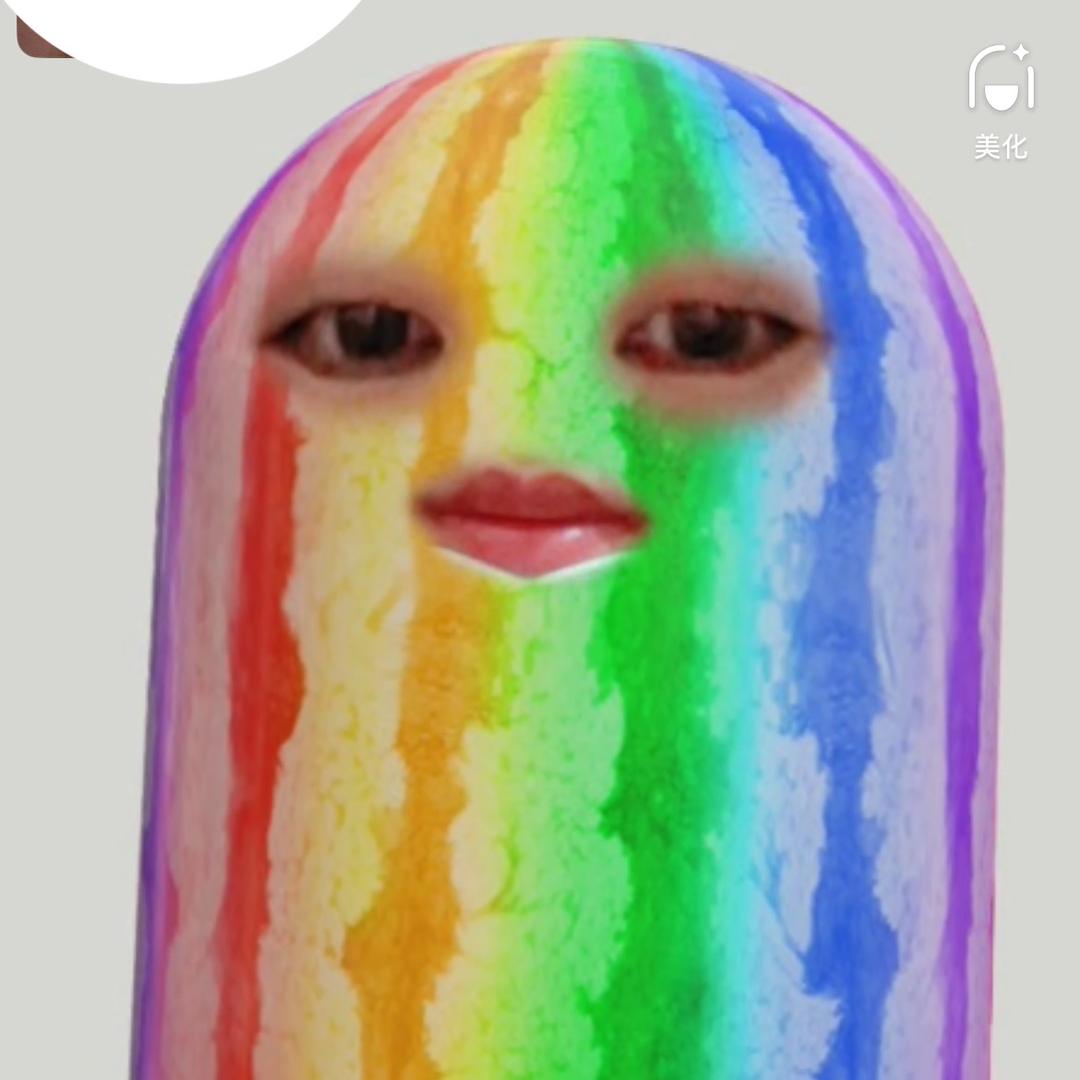Open the 美化 beautify options
Screen dimensions: 1080x1080
click(1000, 98)
